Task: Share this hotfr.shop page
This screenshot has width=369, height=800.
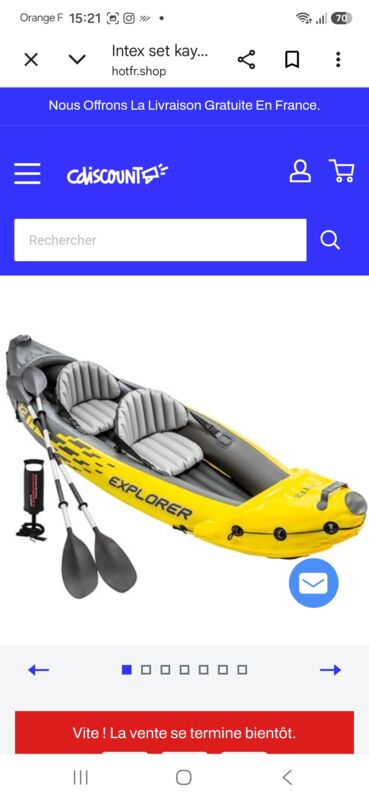Action: pos(247,60)
